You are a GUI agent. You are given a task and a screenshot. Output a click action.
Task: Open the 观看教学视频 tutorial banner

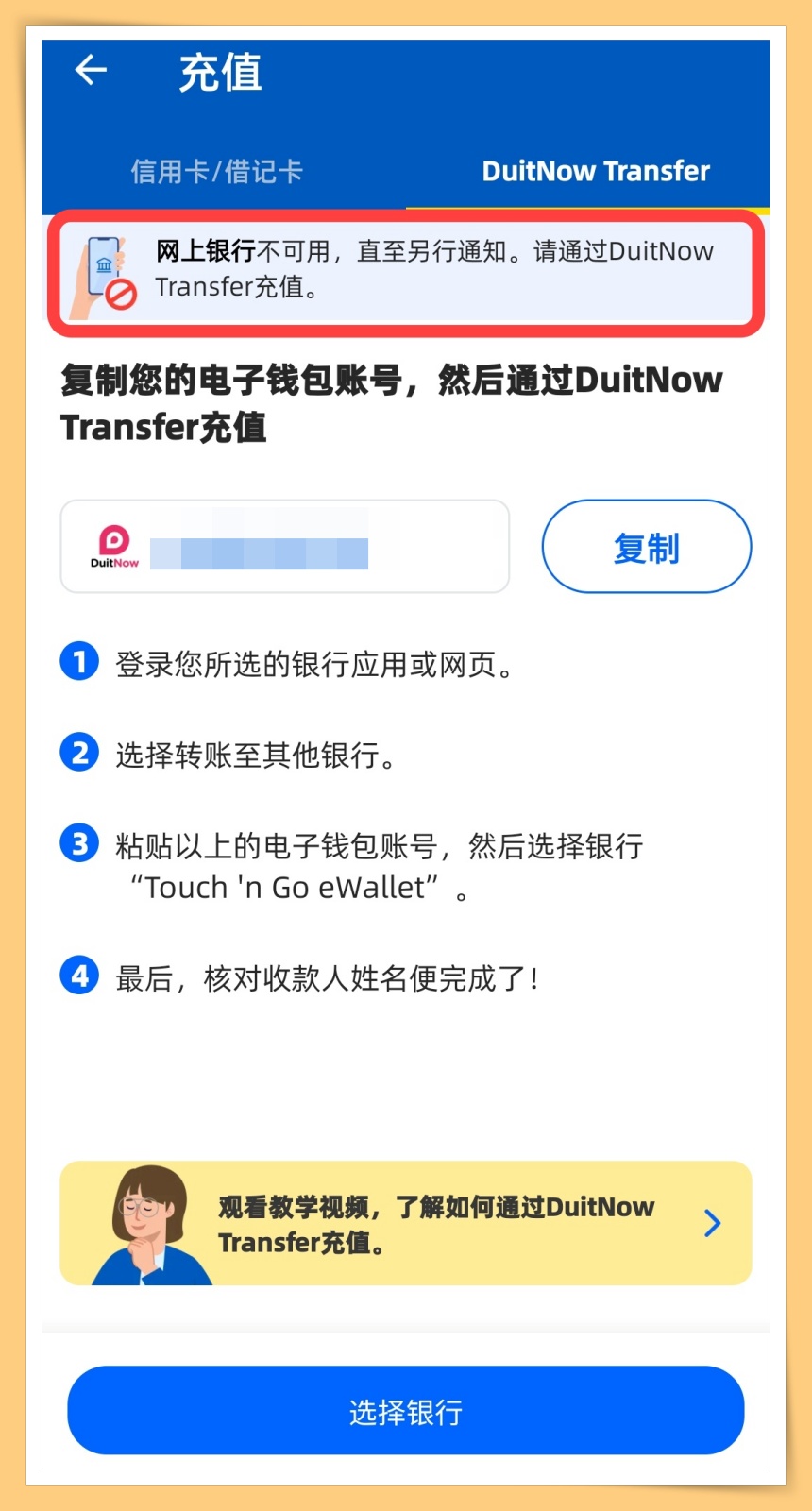point(406,1223)
